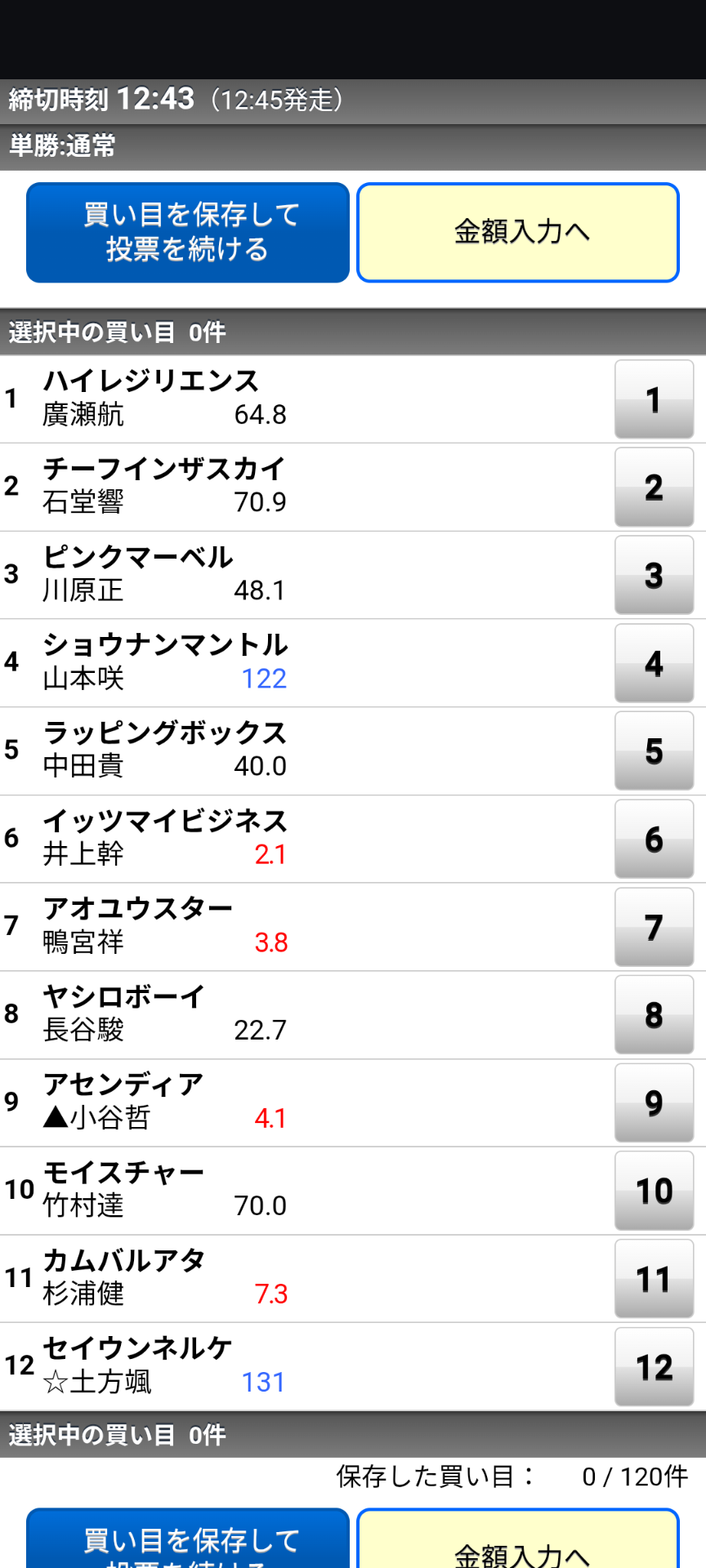This screenshot has width=706, height=1568.
Task: Select horse 11 カムバルアタ
Action: coord(654,1279)
